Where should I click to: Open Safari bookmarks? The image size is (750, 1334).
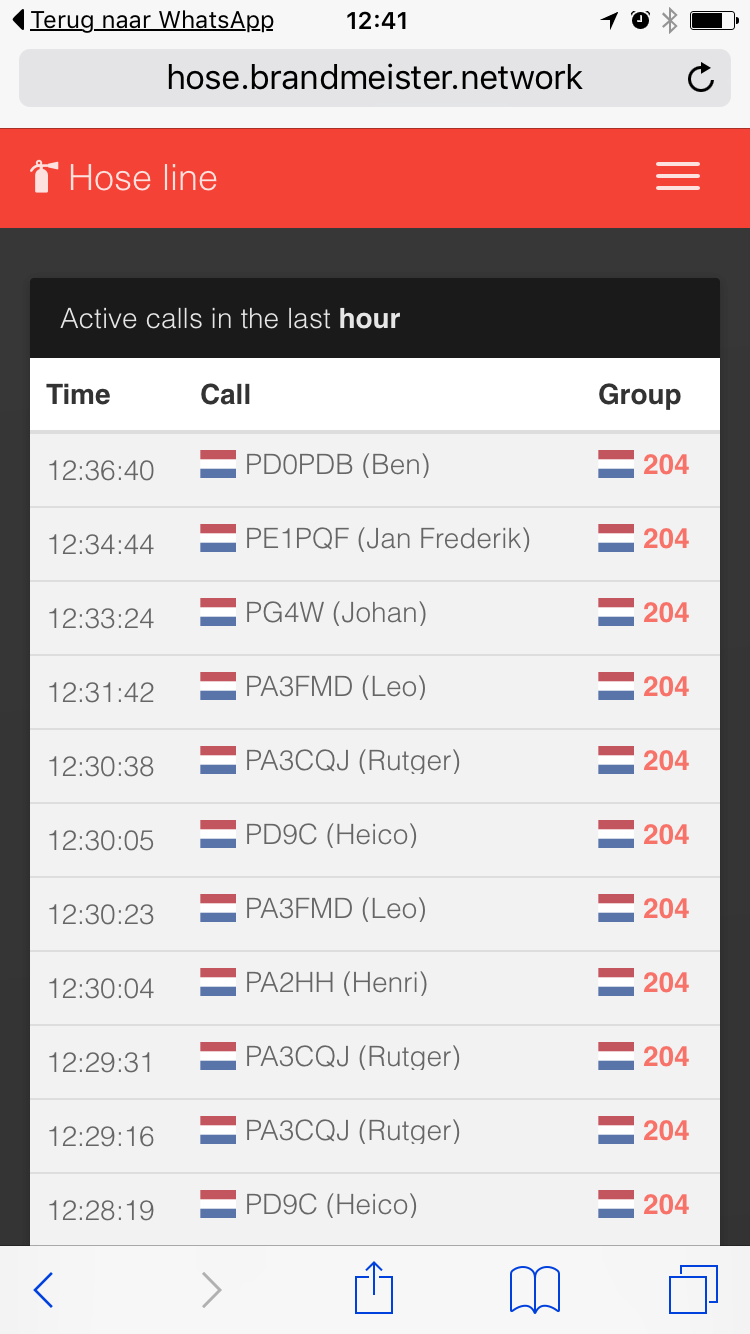pos(535,1290)
